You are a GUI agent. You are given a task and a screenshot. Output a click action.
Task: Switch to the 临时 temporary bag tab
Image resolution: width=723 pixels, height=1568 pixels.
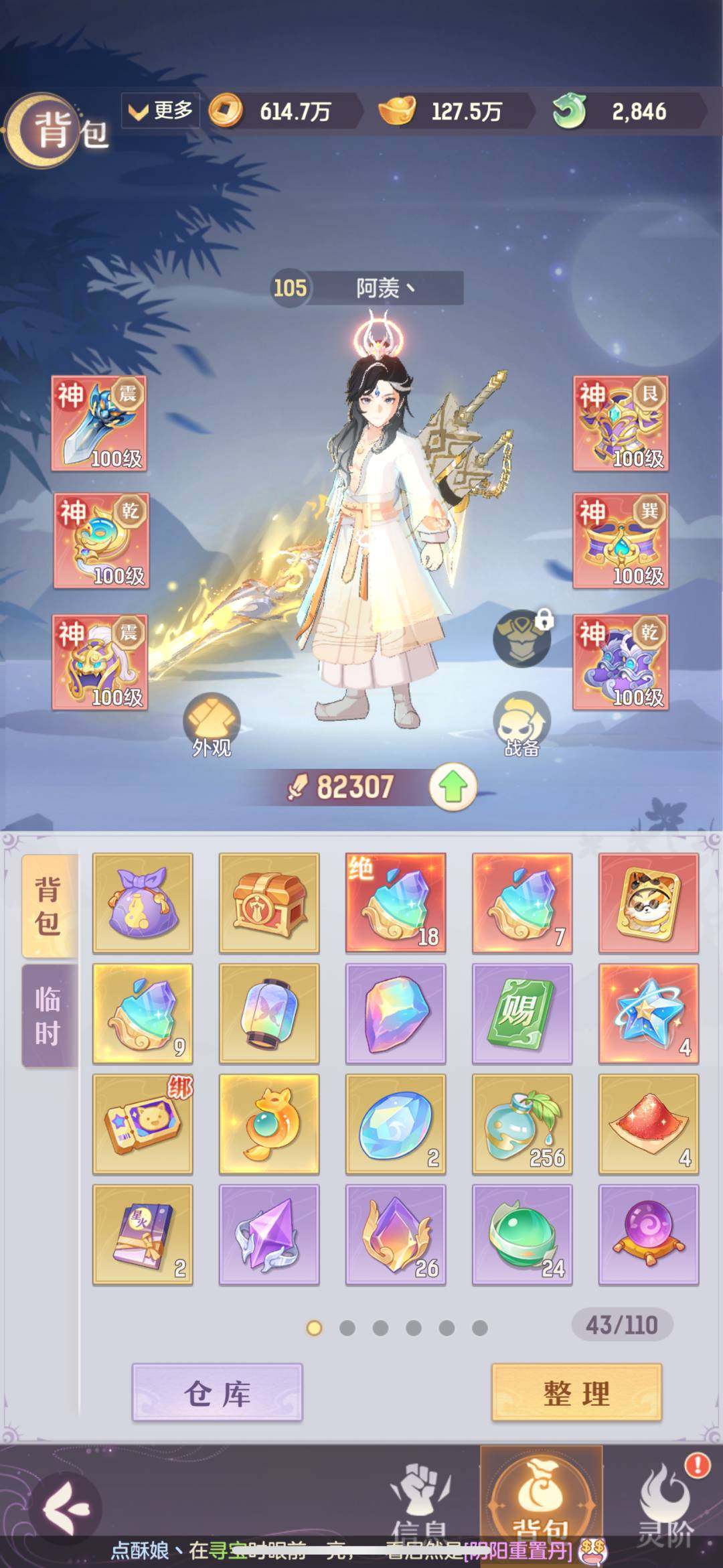[x=48, y=1016]
